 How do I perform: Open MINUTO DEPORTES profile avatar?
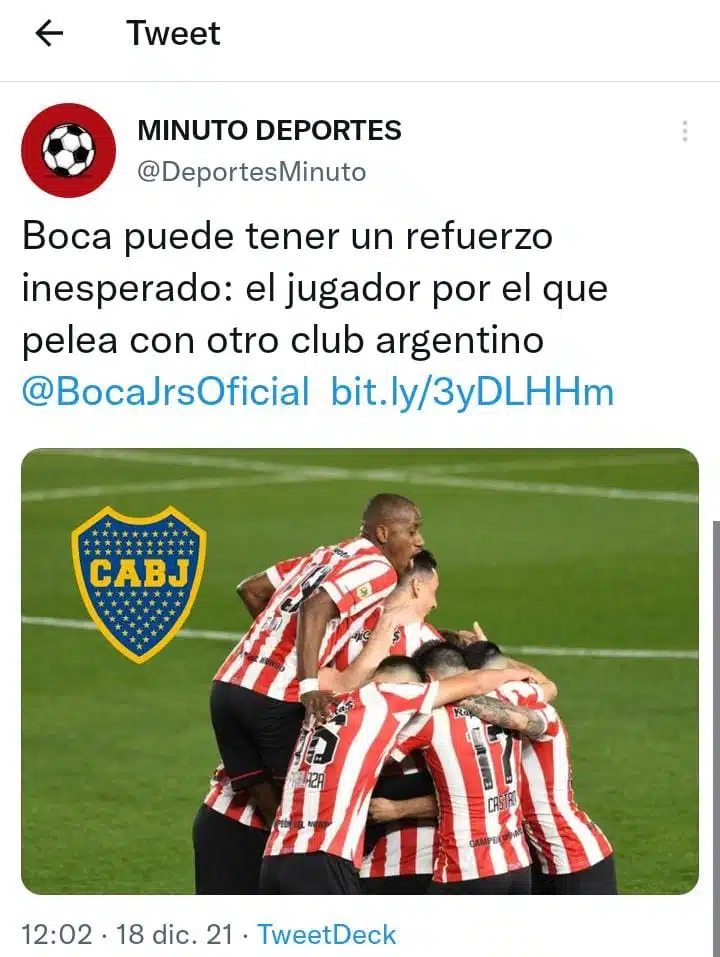pos(68,150)
